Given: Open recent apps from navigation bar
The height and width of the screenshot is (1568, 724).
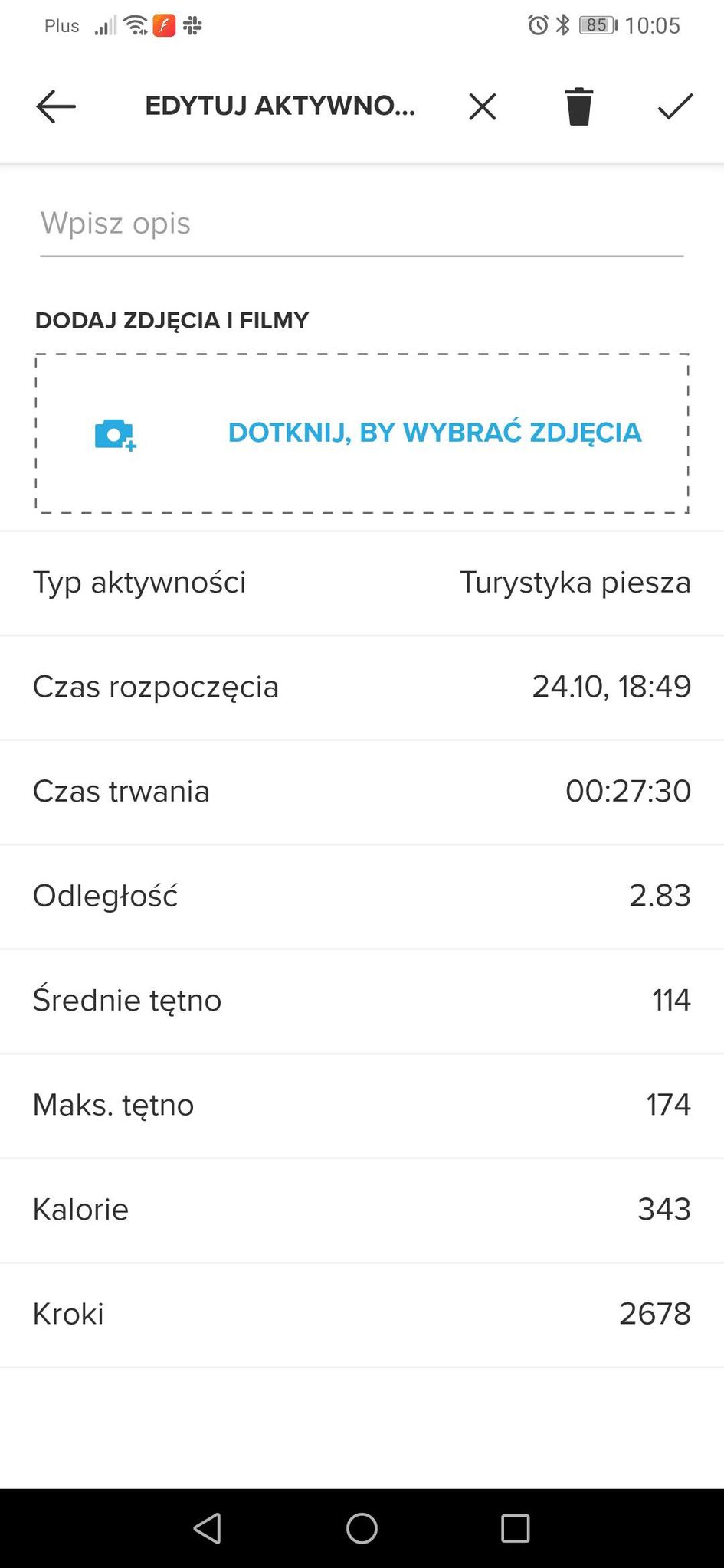Looking at the screenshot, I should coord(516,1529).
